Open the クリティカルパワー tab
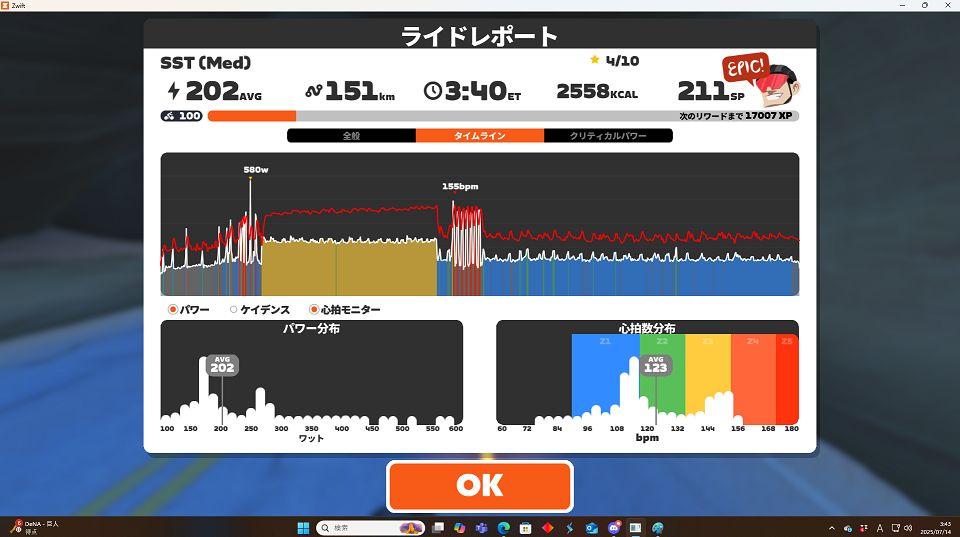The image size is (960, 537). point(608,135)
